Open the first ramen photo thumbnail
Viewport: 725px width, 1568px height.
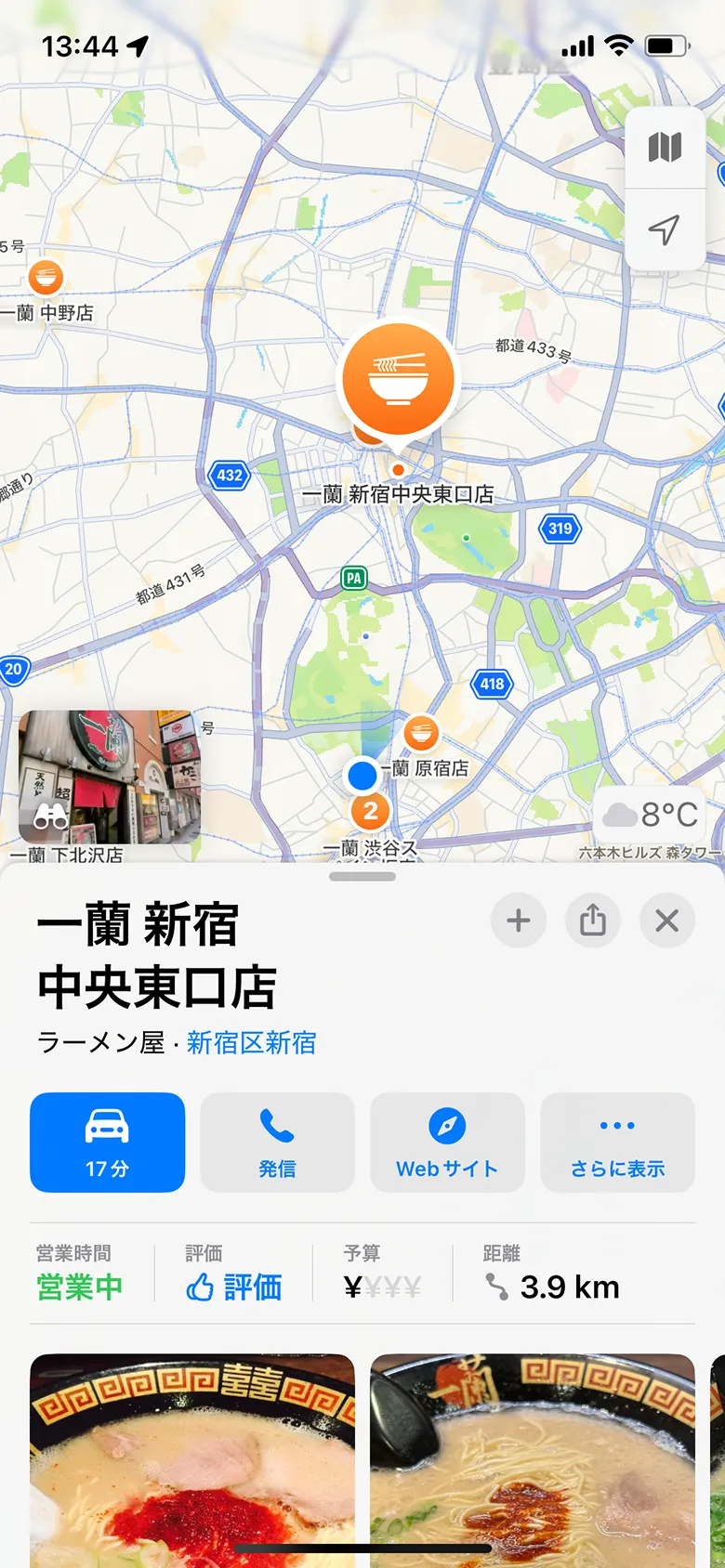click(x=192, y=1449)
